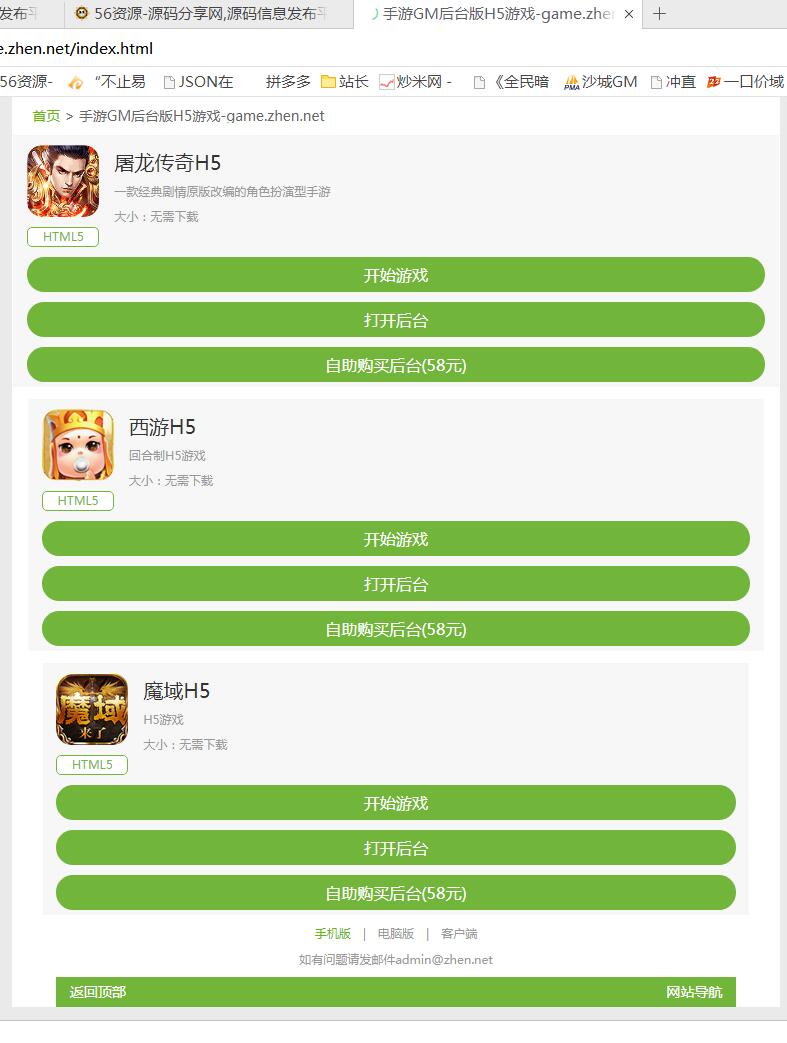Buy the 58元 backend for 屠龙传奇H5
787x1043 pixels.
click(x=395, y=365)
